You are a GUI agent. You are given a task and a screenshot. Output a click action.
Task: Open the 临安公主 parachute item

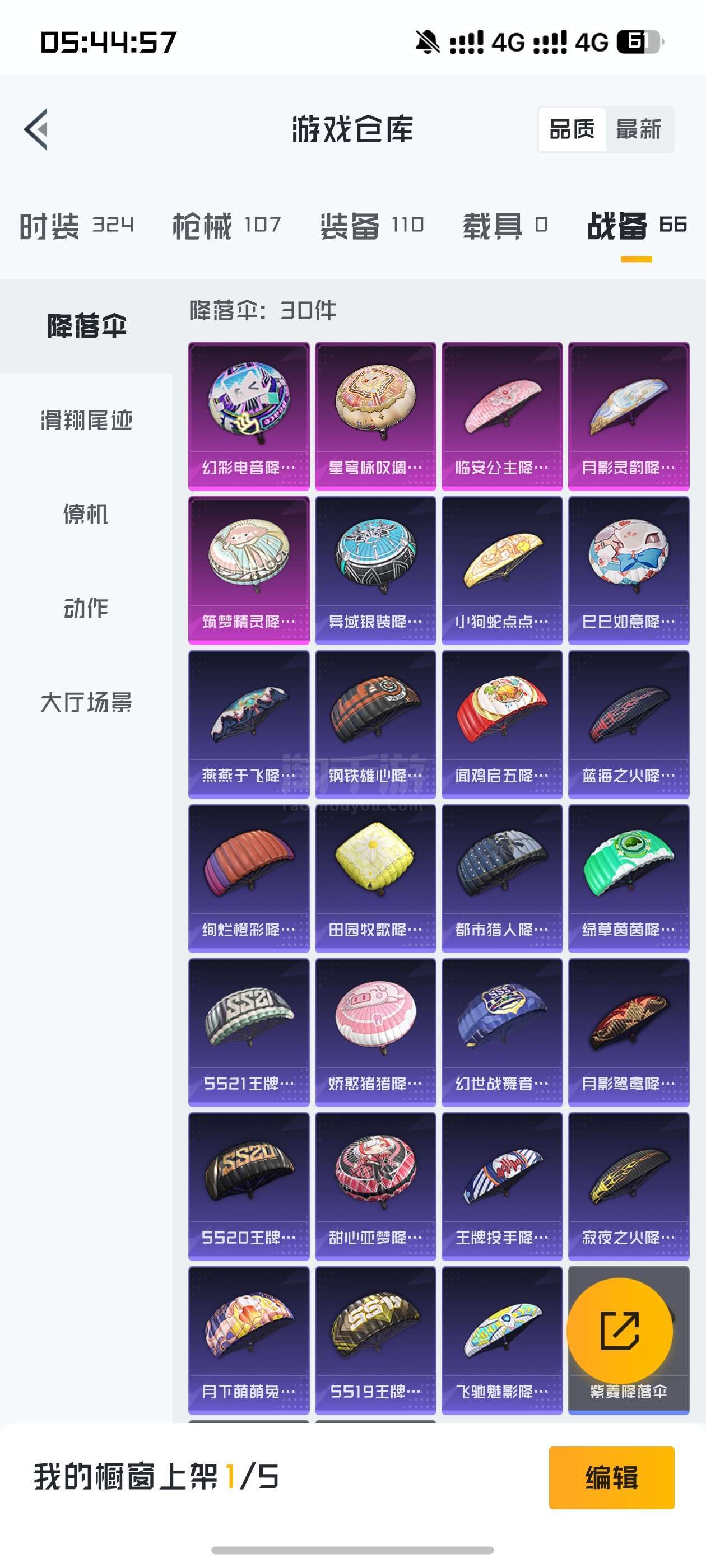[x=502, y=416]
